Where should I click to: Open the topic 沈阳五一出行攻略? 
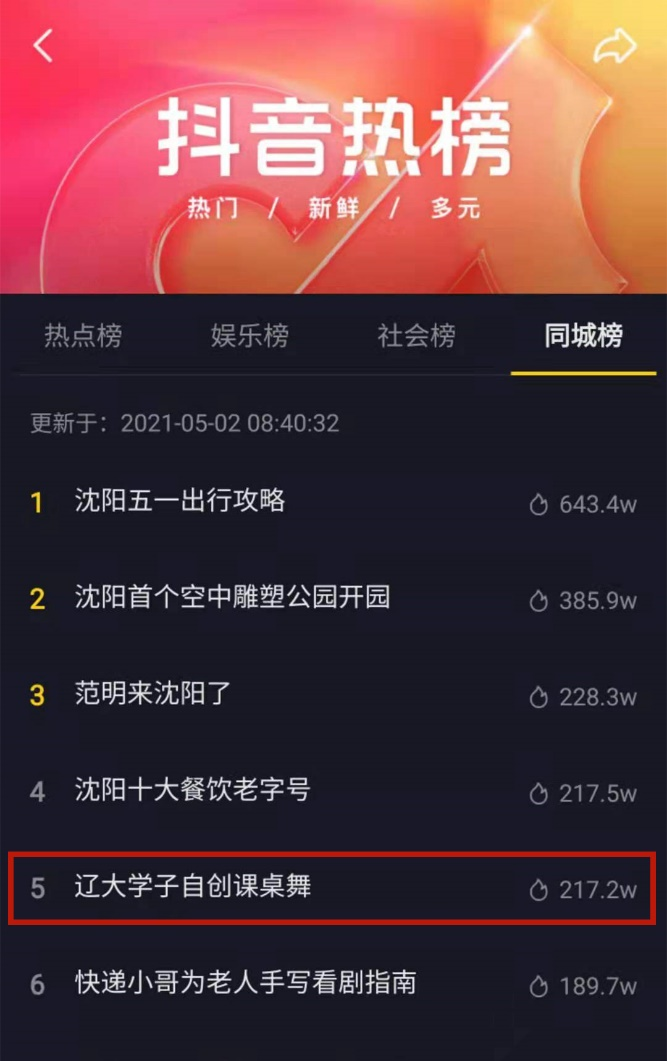[180, 501]
